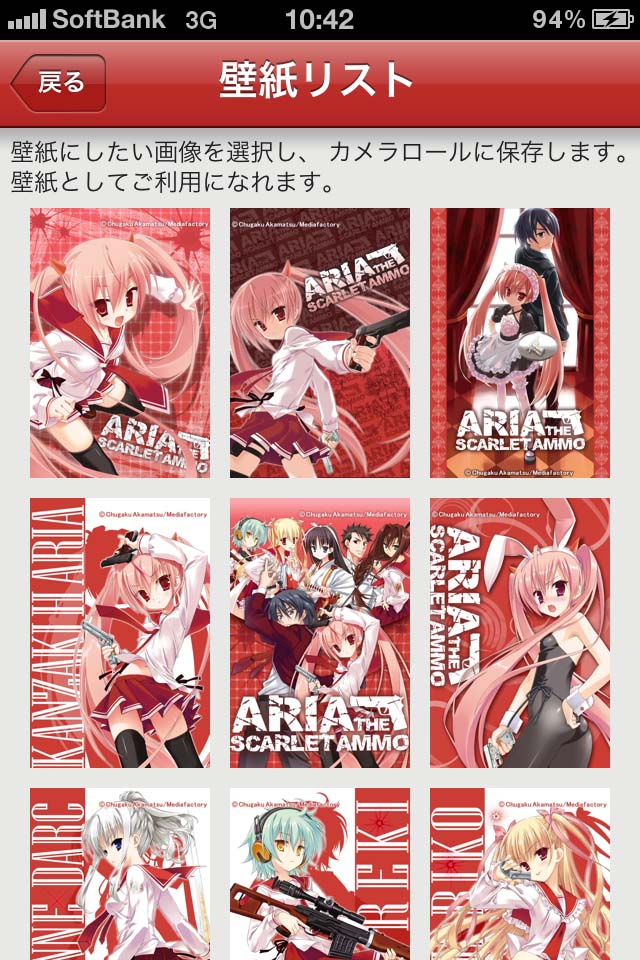Tap the 戻る back button

tap(60, 84)
